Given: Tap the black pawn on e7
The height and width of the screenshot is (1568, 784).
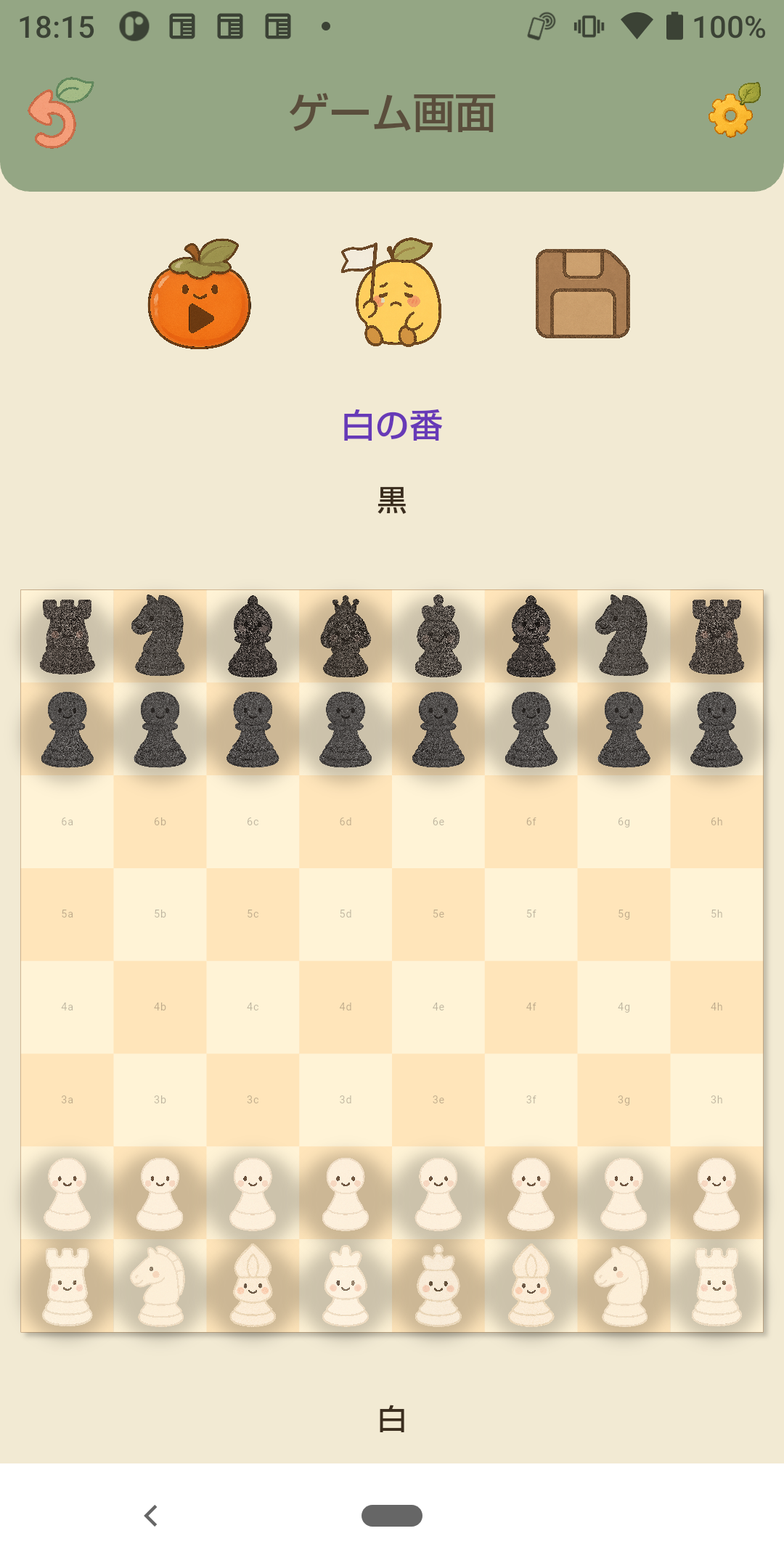Looking at the screenshot, I should 438,729.
